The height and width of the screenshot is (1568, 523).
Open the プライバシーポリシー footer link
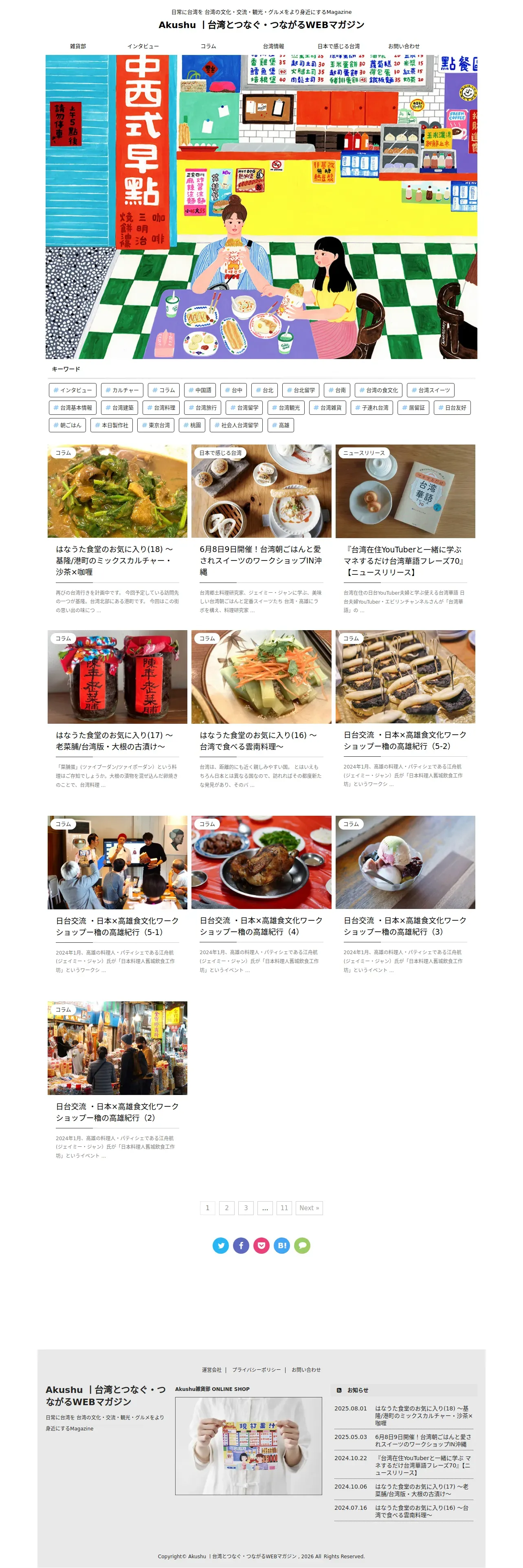256,1370
